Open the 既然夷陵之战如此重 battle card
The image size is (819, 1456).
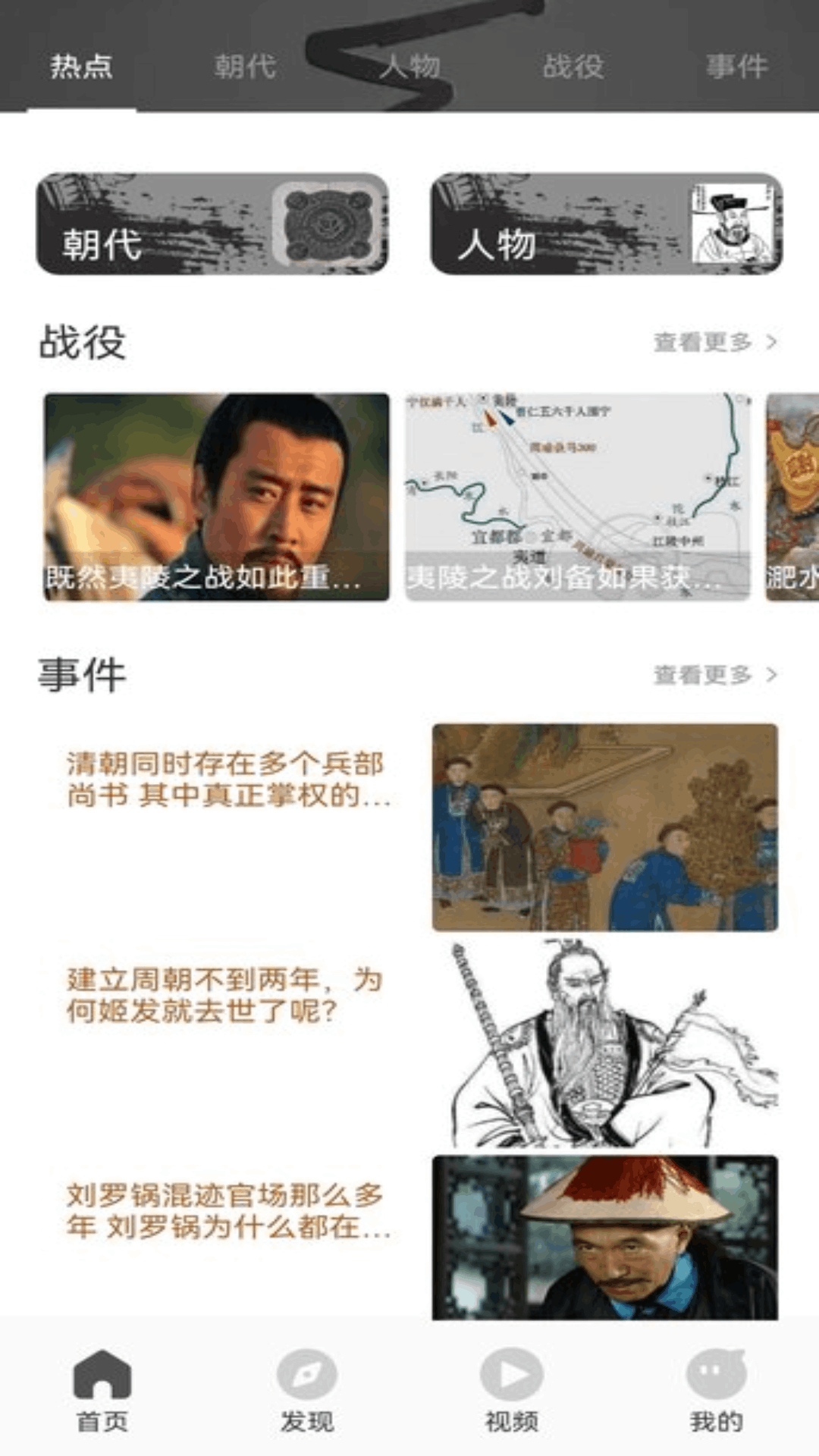(x=216, y=497)
